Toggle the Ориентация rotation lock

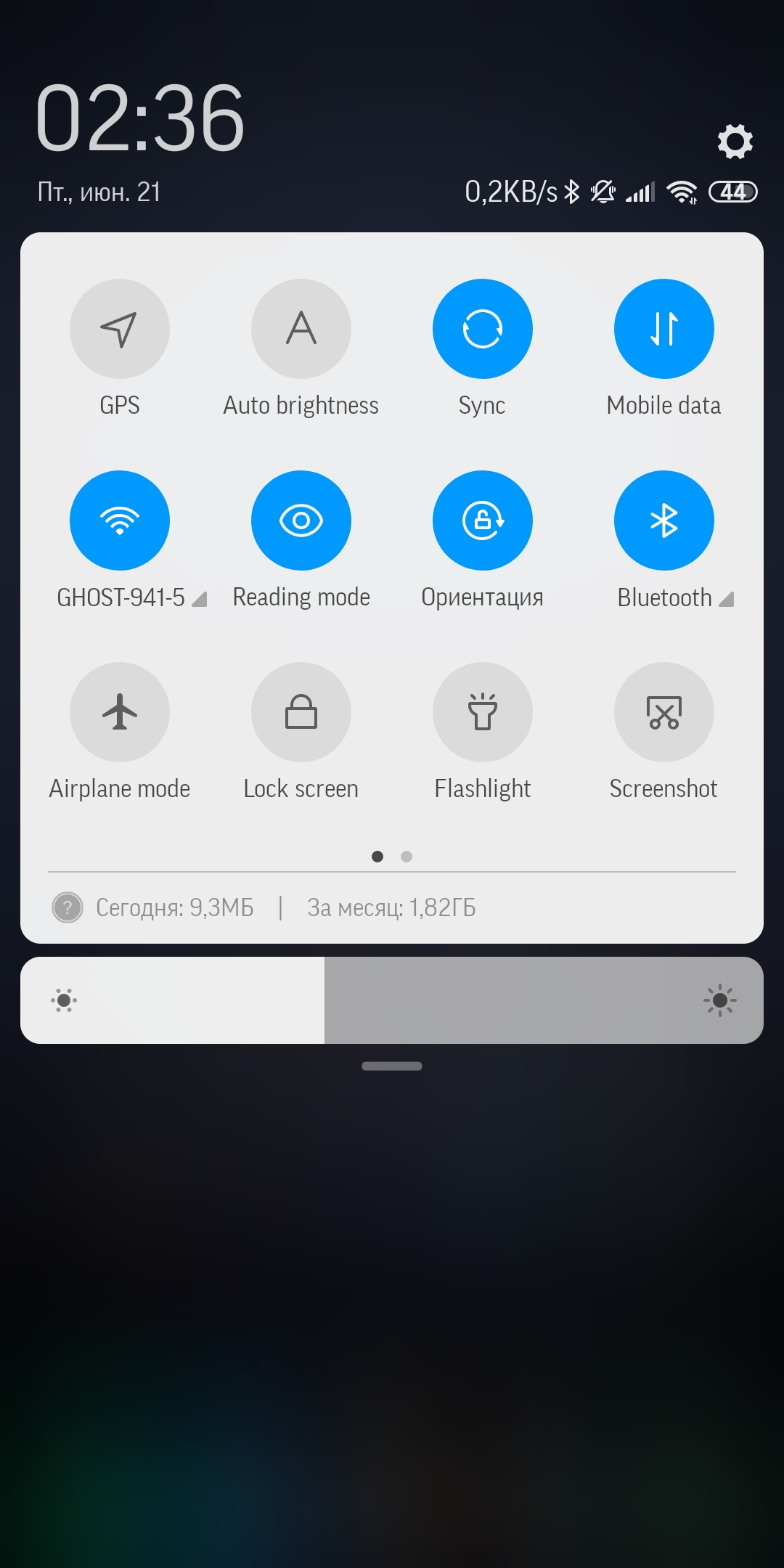(483, 520)
